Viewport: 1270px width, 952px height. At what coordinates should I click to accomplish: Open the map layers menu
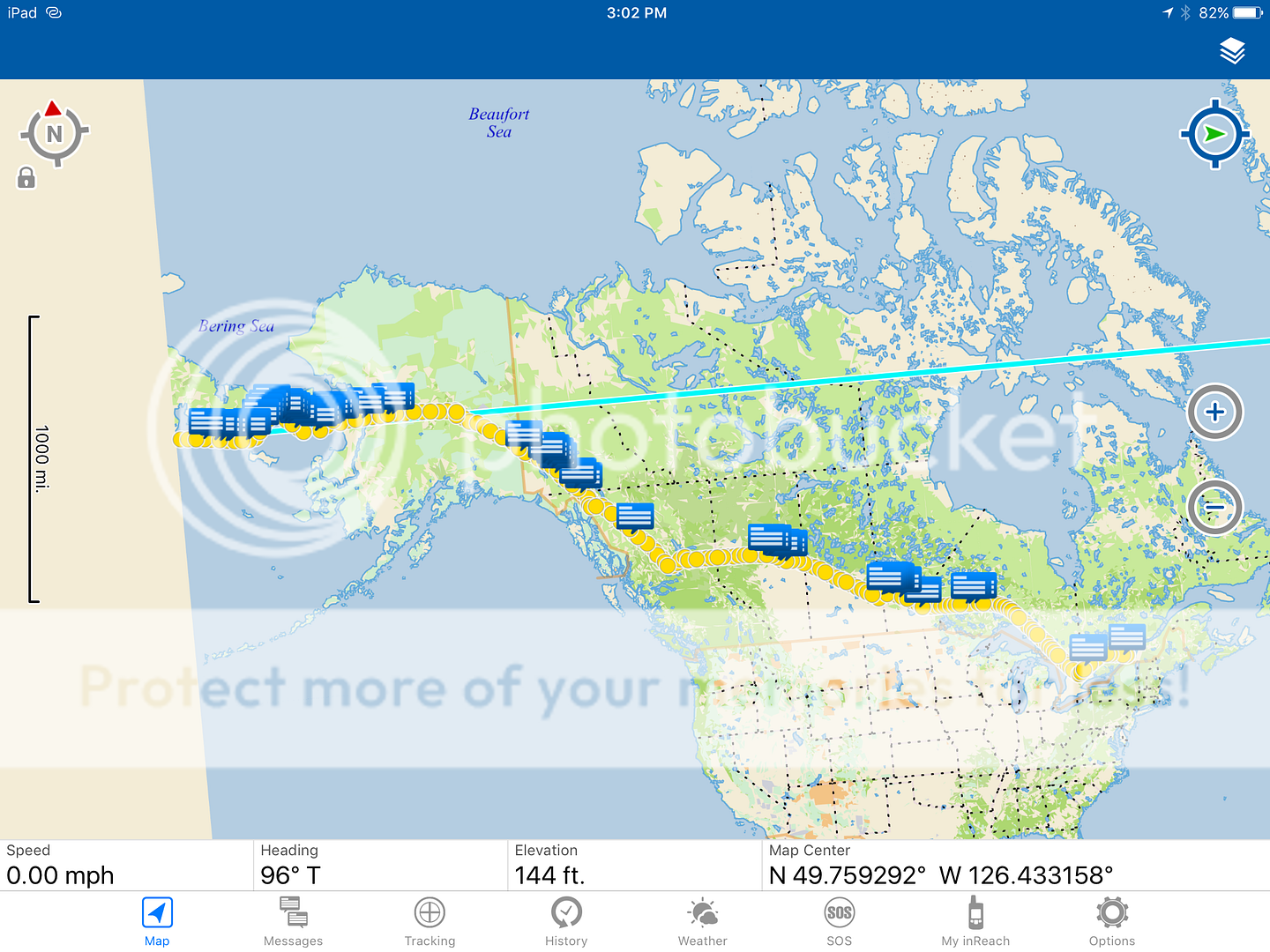point(1232,52)
